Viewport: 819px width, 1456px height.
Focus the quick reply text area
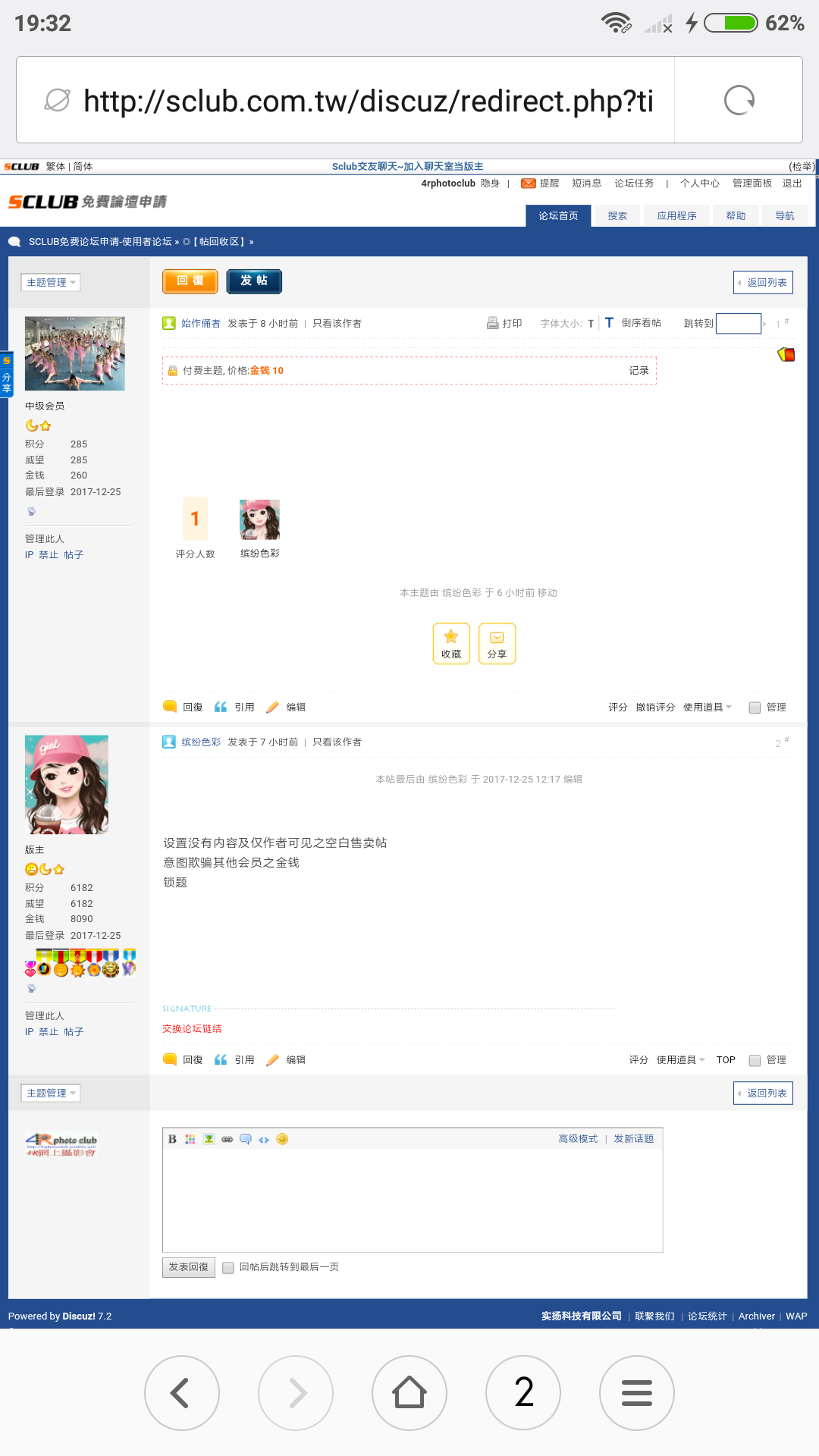pyautogui.click(x=413, y=1199)
